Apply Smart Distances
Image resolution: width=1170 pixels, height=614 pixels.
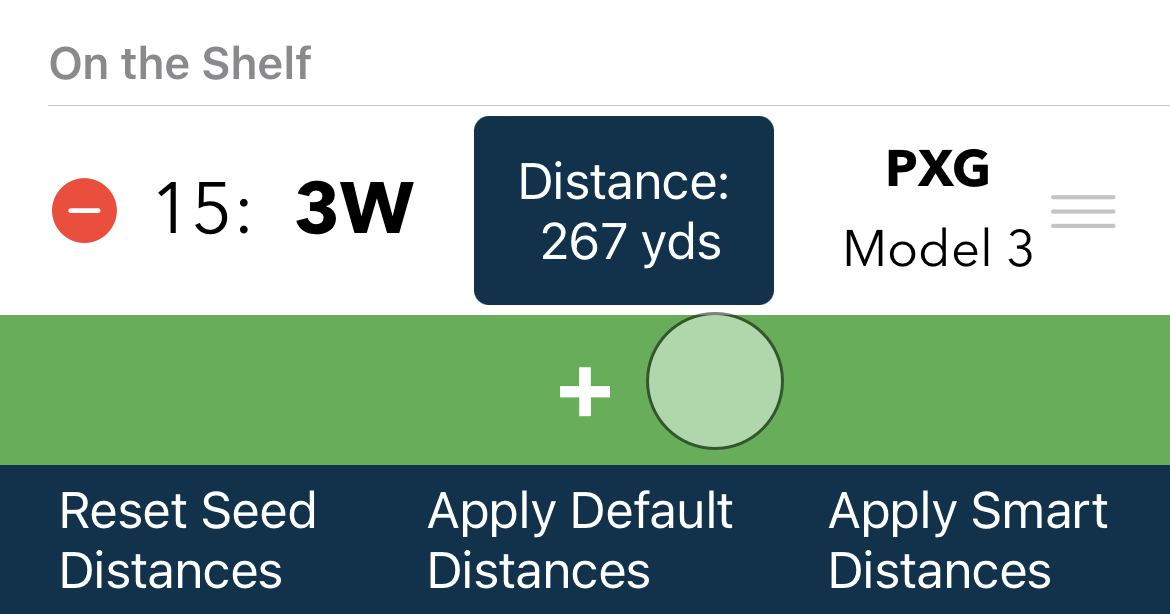[967, 540]
